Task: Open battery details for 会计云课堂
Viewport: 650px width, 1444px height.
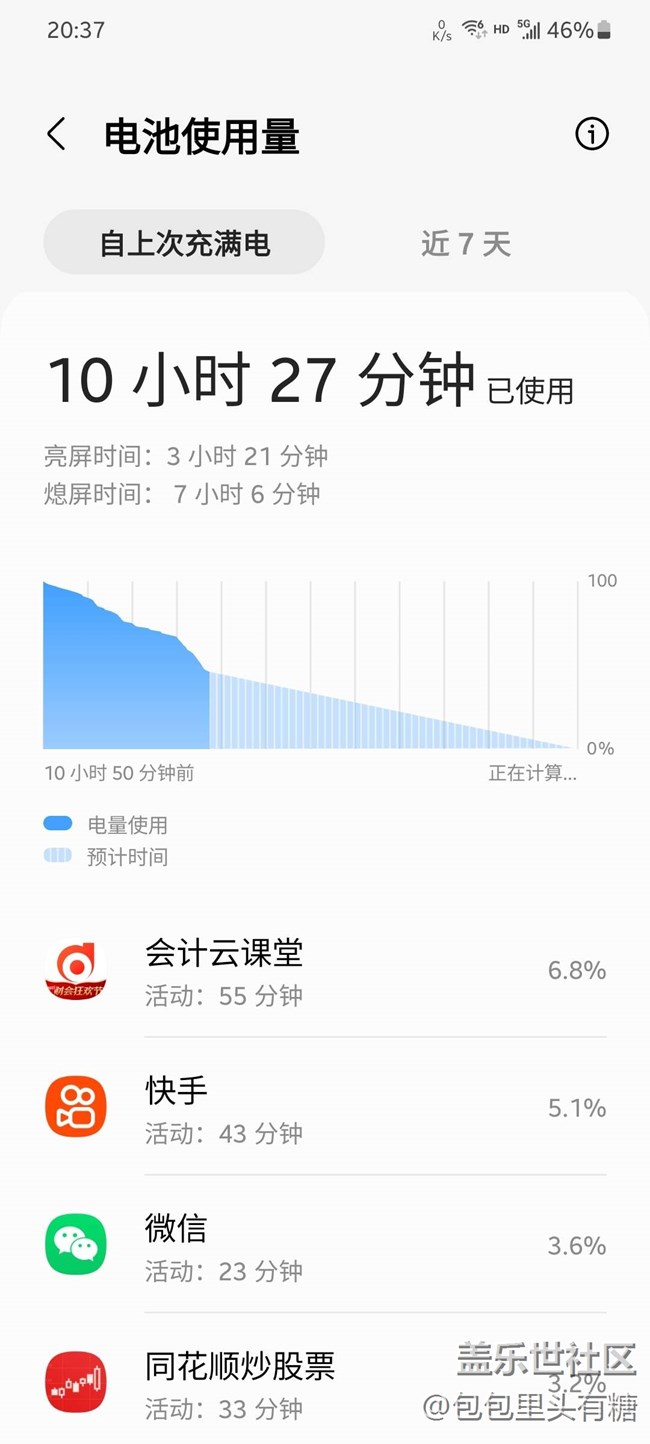Action: [x=325, y=970]
